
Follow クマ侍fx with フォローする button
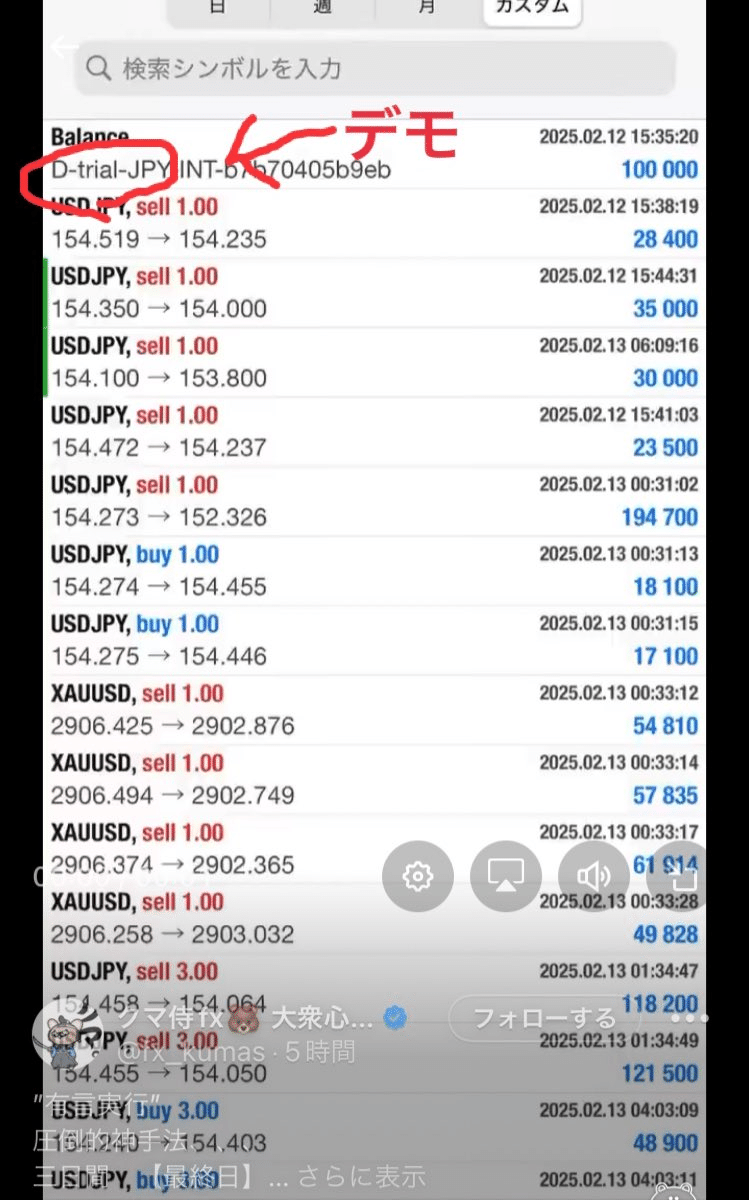point(544,1018)
